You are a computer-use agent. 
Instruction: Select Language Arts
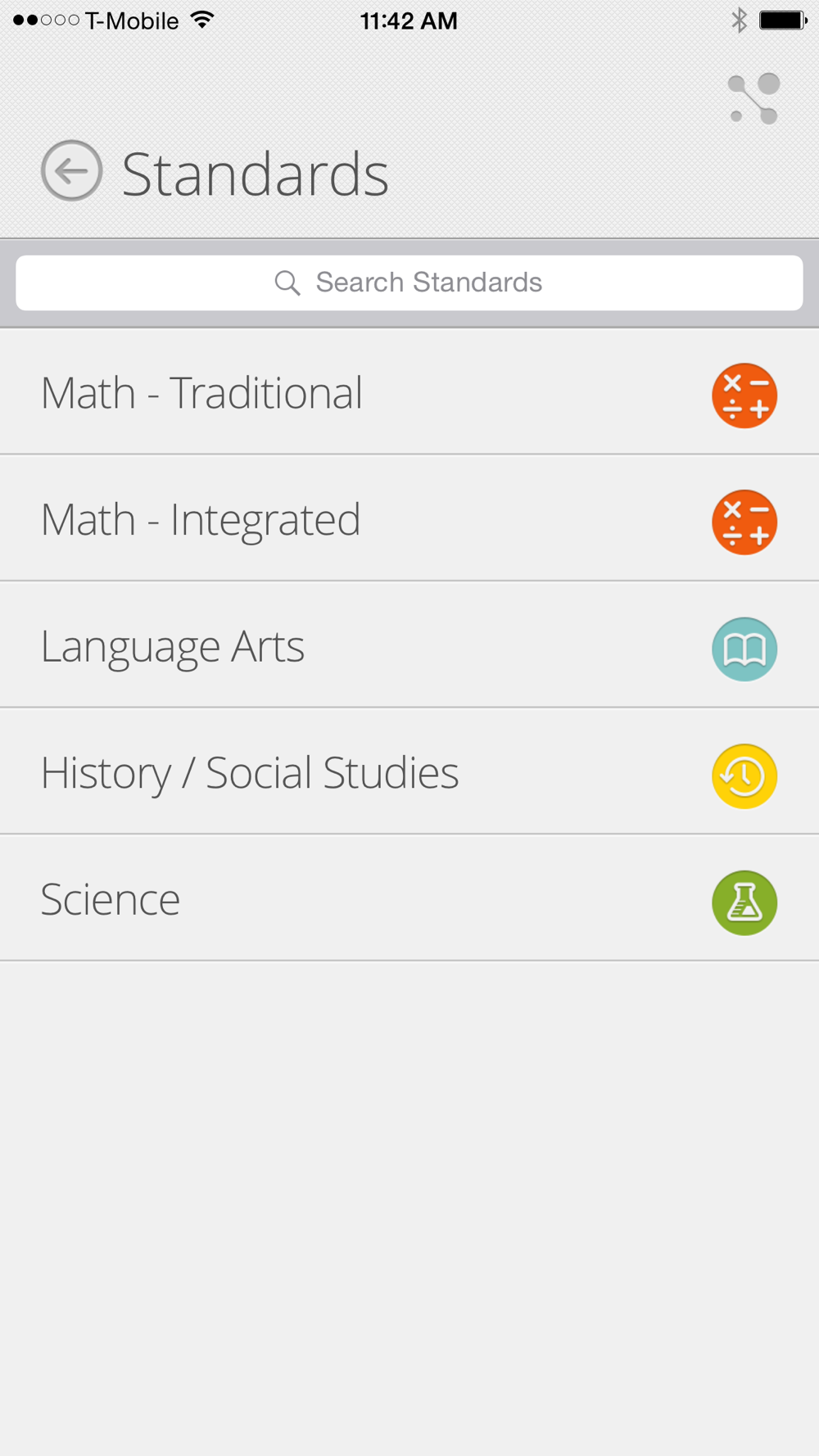pyautogui.click(x=409, y=645)
